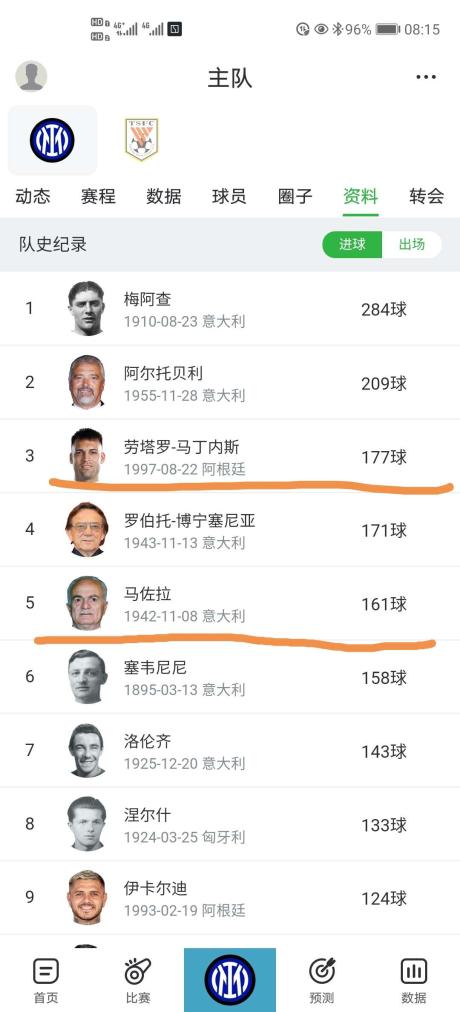Open 劳塔罗-马丁内斯 player row
This screenshot has width=460, height=1012.
click(230, 456)
